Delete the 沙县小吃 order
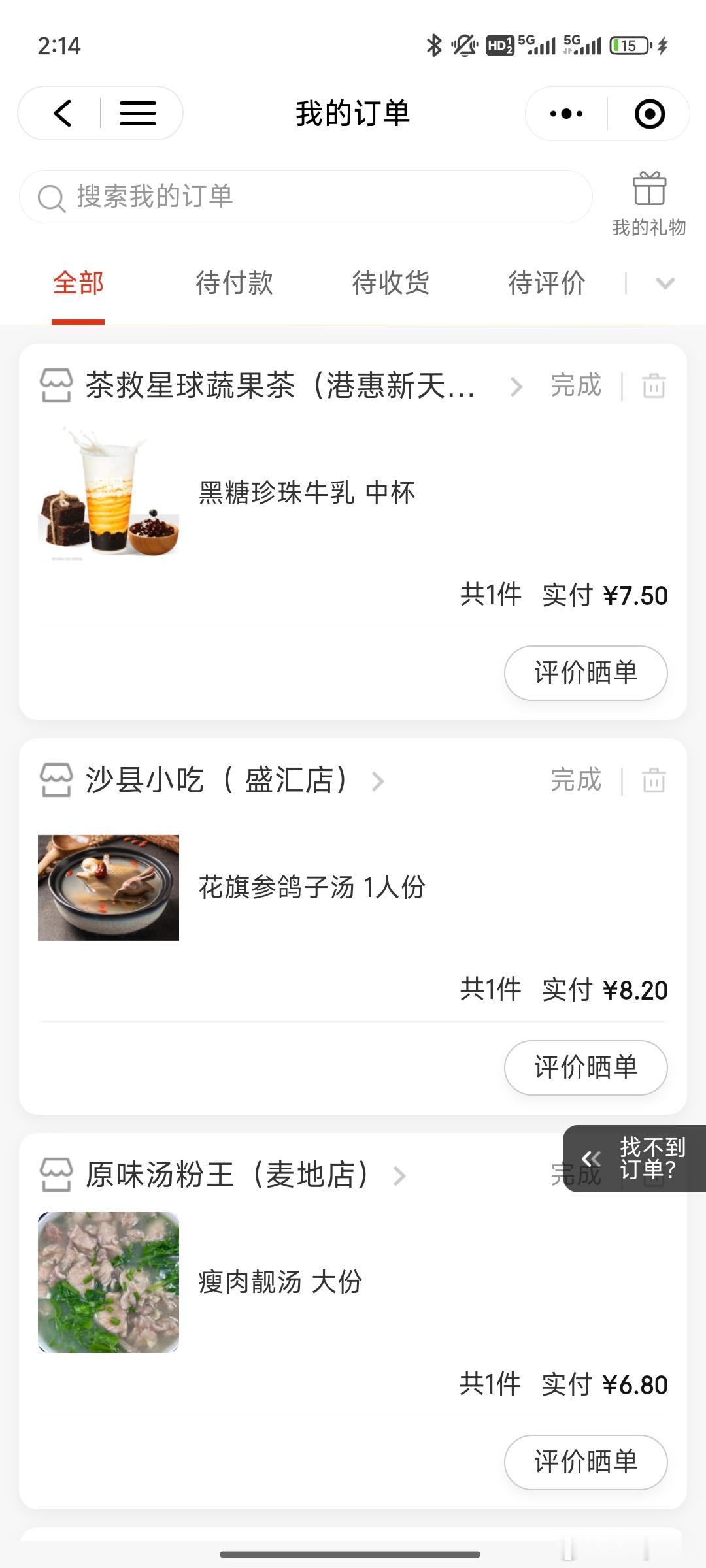 point(654,780)
